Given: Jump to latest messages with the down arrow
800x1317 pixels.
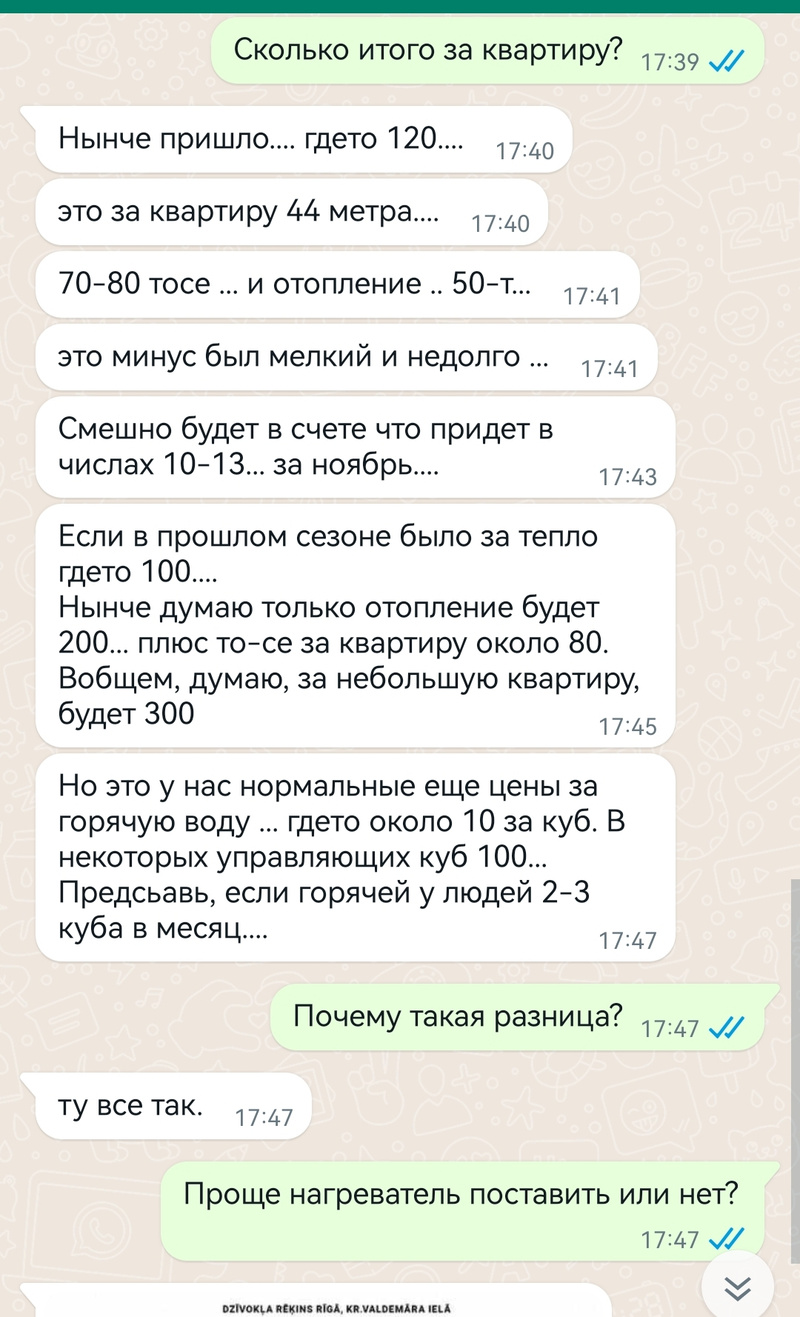Looking at the screenshot, I should [x=738, y=1287].
